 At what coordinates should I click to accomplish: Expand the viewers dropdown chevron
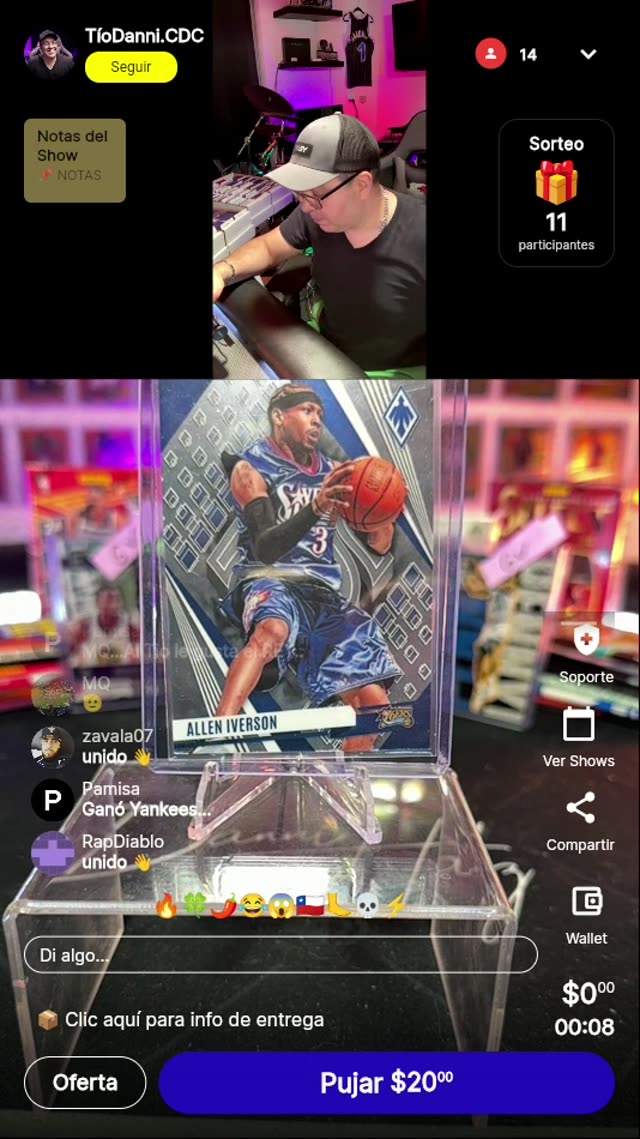[x=588, y=54]
